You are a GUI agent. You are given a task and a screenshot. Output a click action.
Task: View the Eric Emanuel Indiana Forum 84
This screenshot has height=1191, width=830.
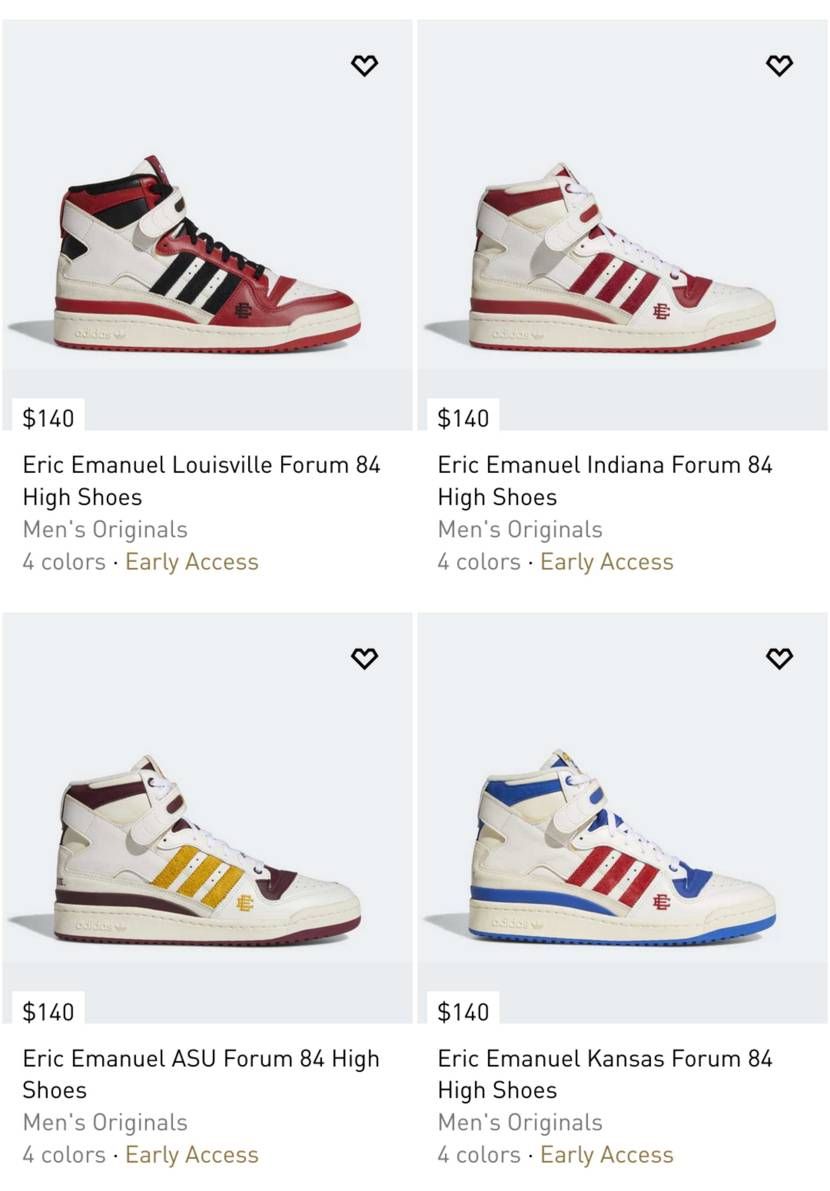(605, 480)
